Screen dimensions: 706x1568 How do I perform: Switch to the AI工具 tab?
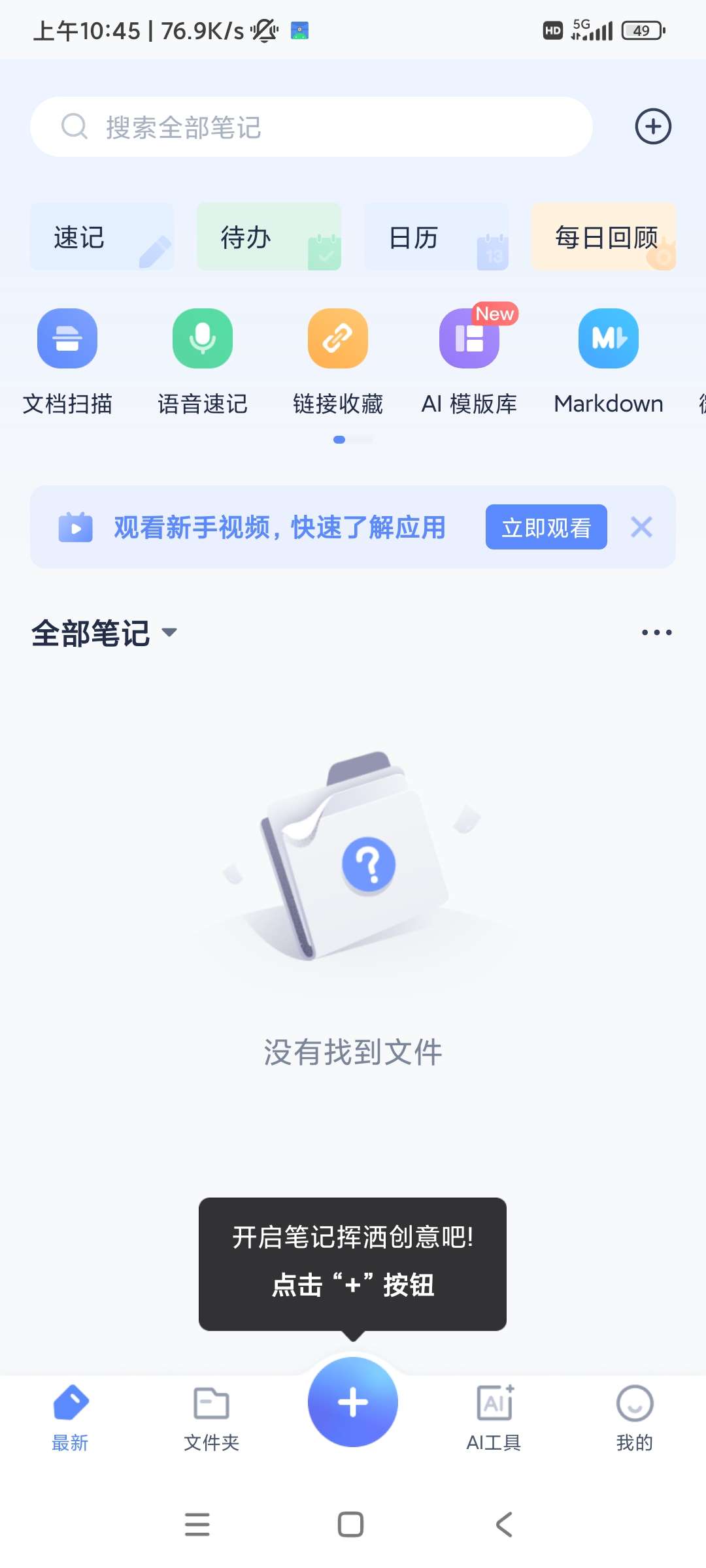(494, 1416)
